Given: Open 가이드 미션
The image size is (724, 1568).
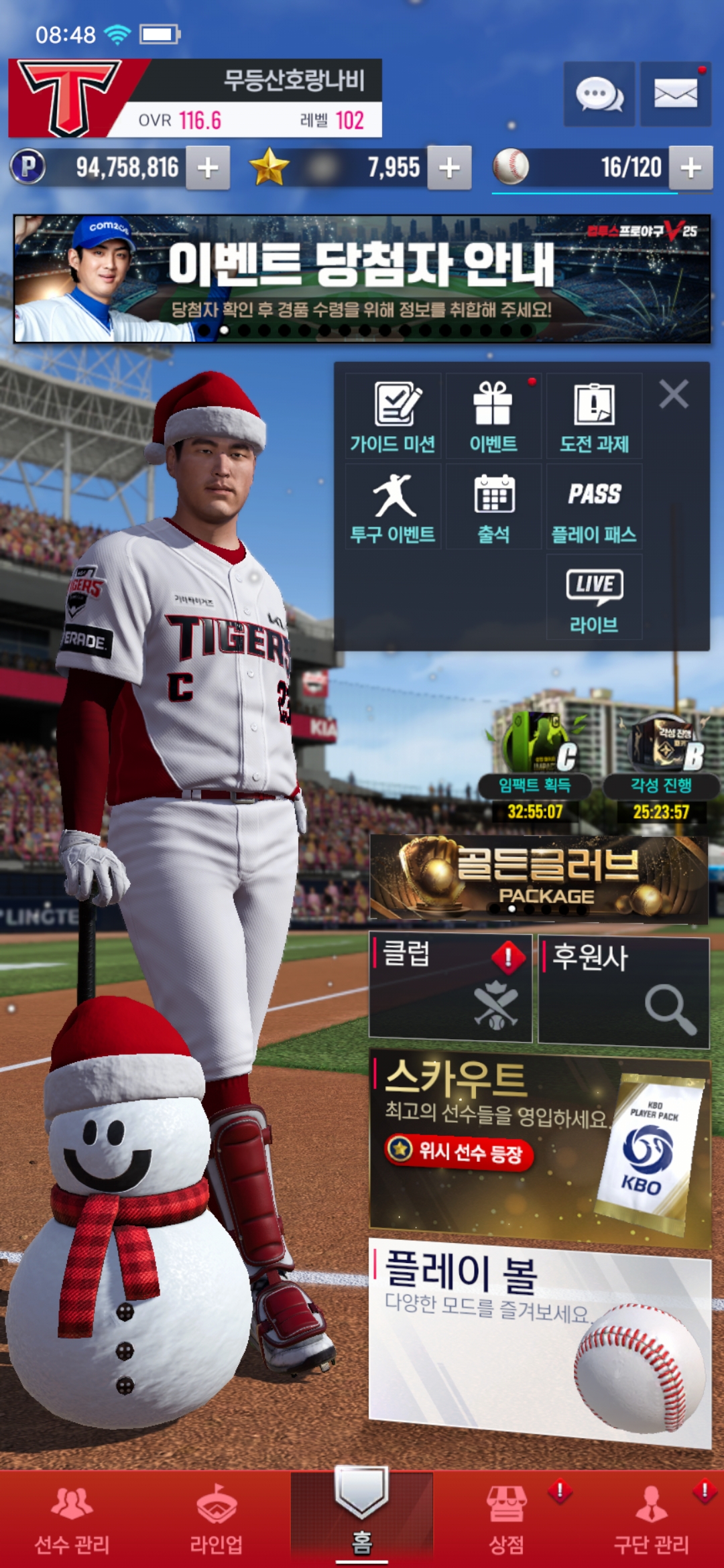Looking at the screenshot, I should (x=393, y=417).
